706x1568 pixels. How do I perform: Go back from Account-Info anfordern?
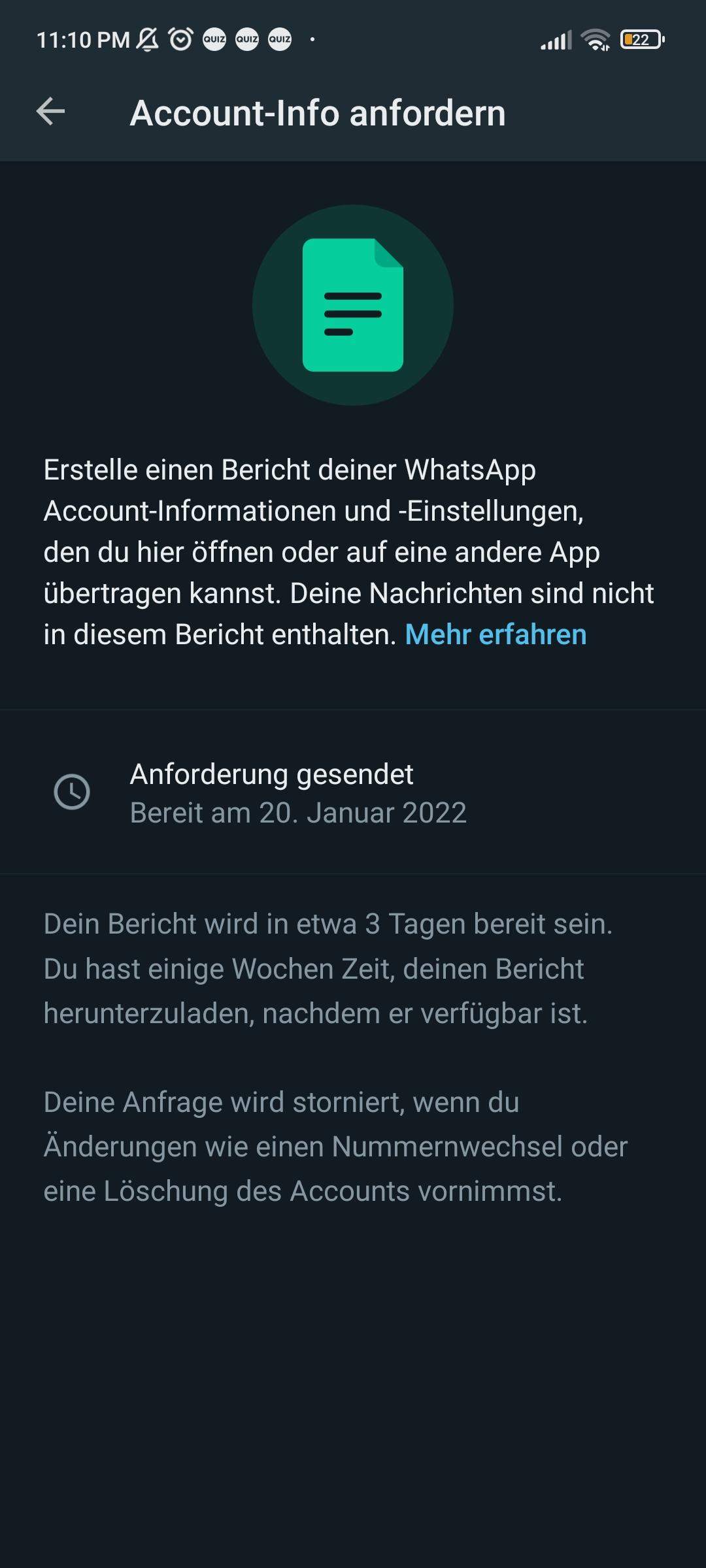[x=50, y=112]
